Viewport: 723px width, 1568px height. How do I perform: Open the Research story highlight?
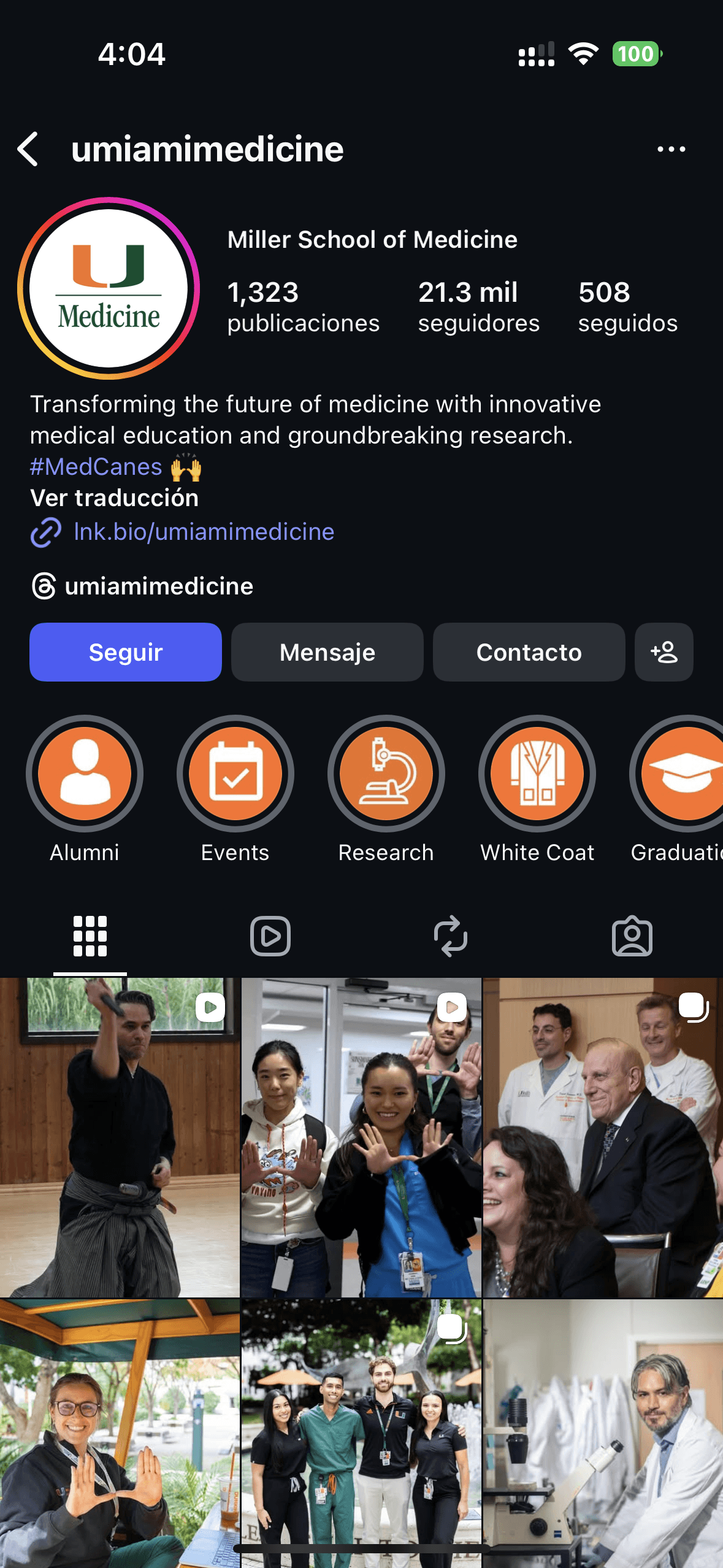pos(385,774)
